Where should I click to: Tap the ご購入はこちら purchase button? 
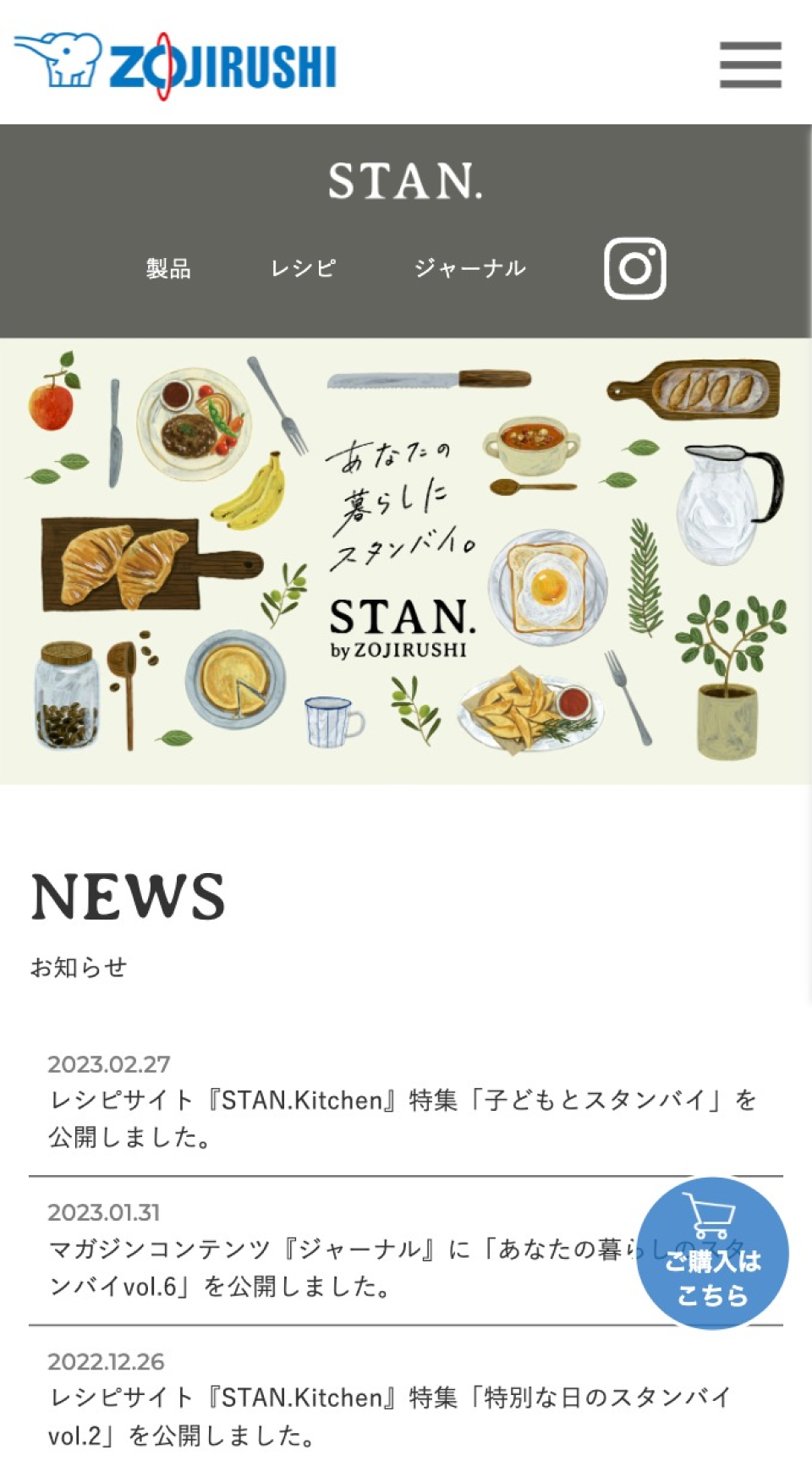712,1254
